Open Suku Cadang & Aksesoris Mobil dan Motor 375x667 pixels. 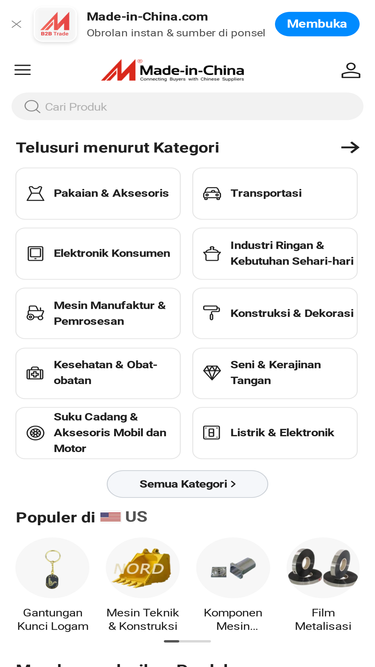coord(98,433)
